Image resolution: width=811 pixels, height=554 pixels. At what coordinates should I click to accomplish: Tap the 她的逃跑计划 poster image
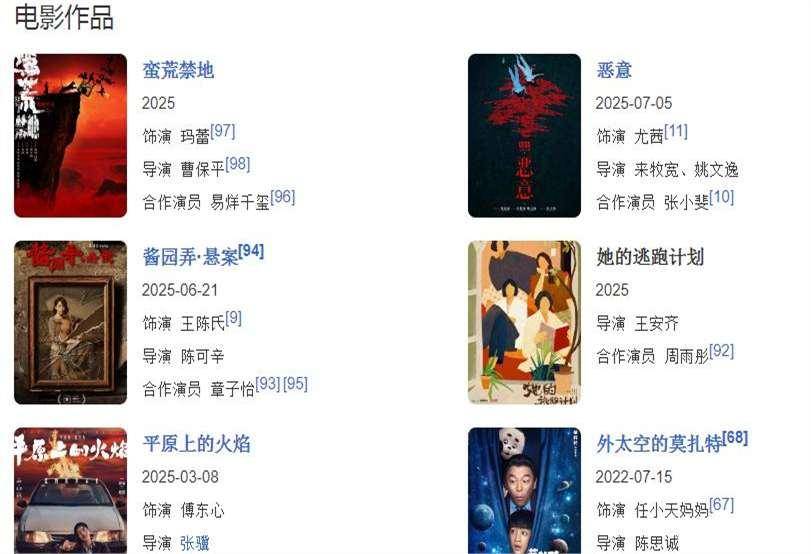524,322
